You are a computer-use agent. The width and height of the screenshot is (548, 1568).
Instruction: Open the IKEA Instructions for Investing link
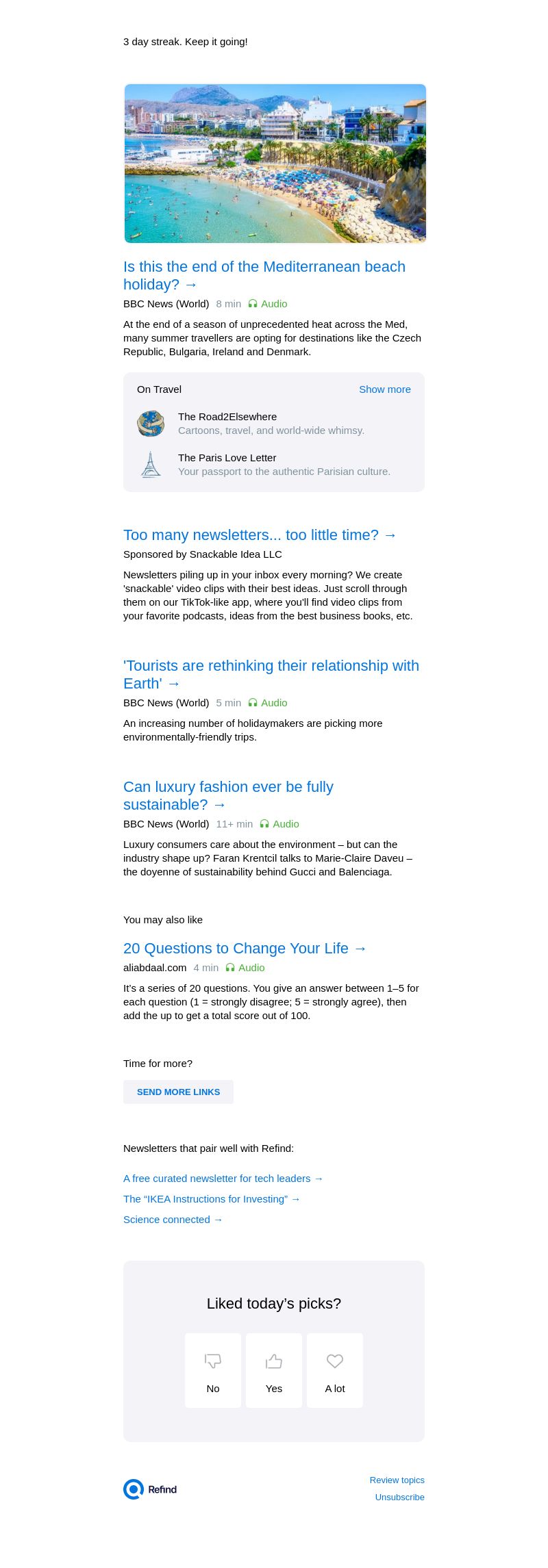click(212, 1199)
